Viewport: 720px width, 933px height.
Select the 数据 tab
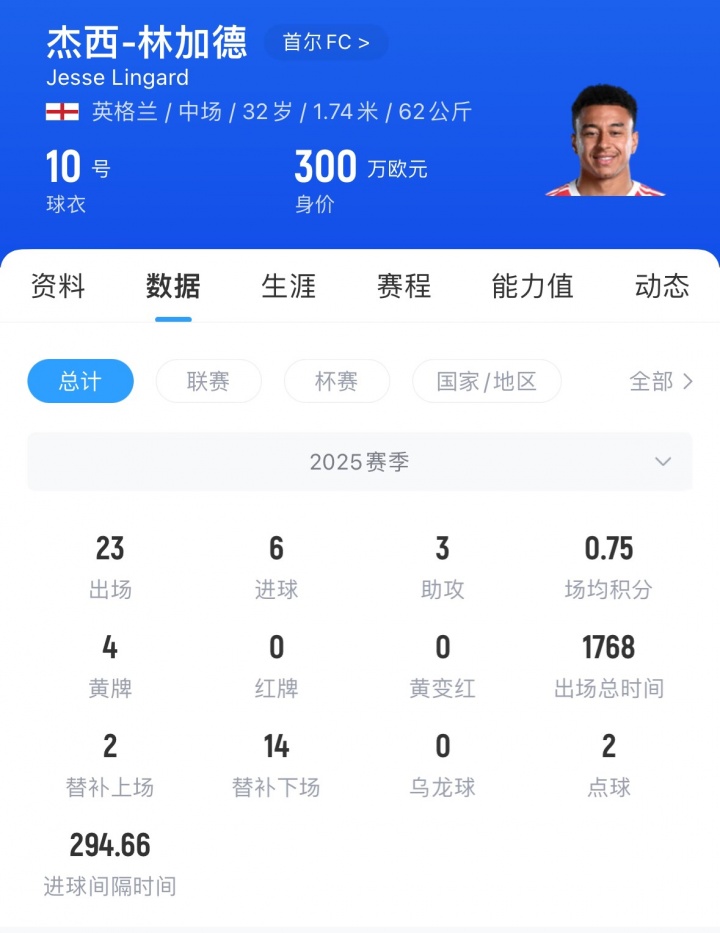pos(173,286)
